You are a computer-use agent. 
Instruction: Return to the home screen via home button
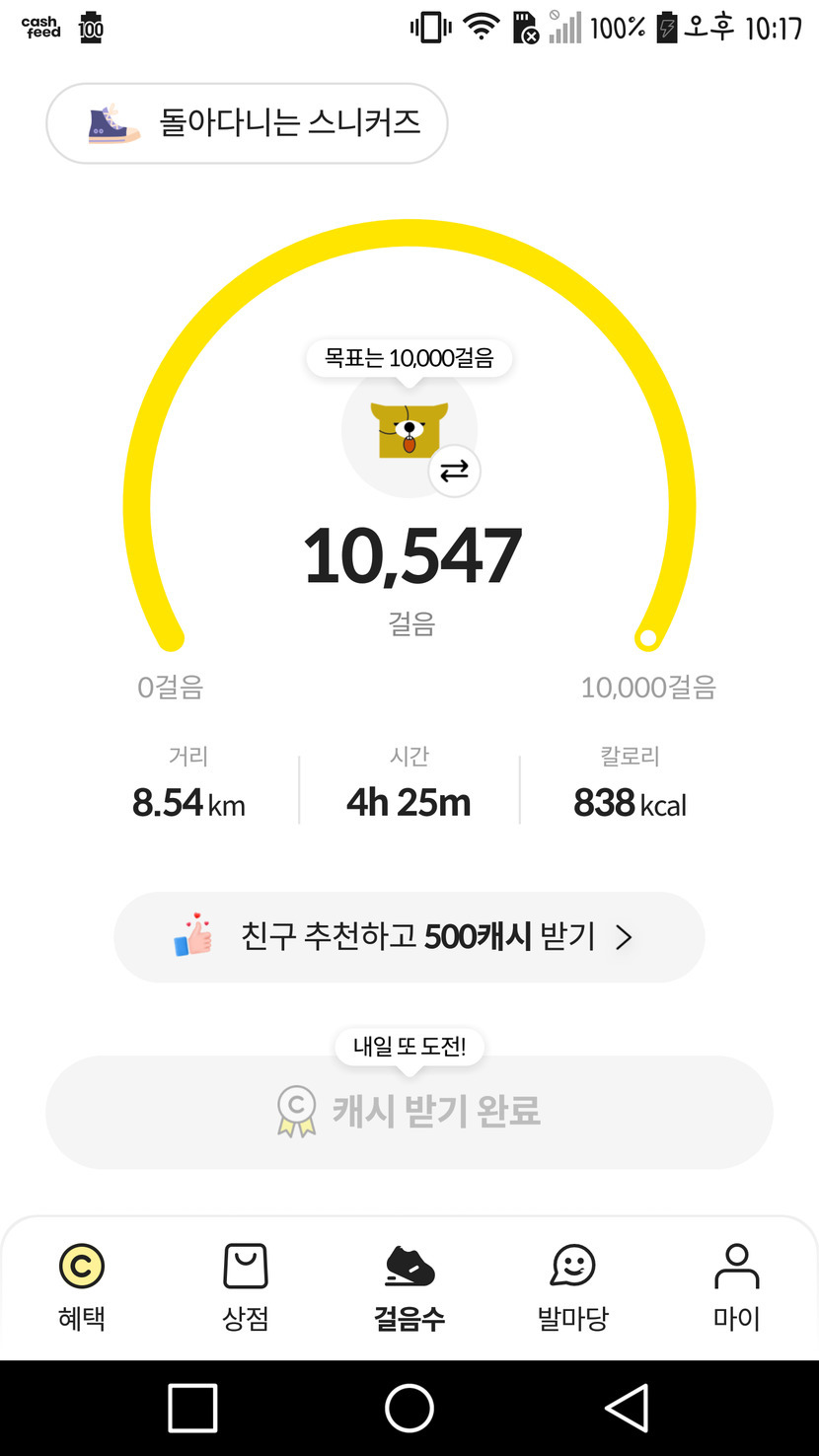[409, 1408]
